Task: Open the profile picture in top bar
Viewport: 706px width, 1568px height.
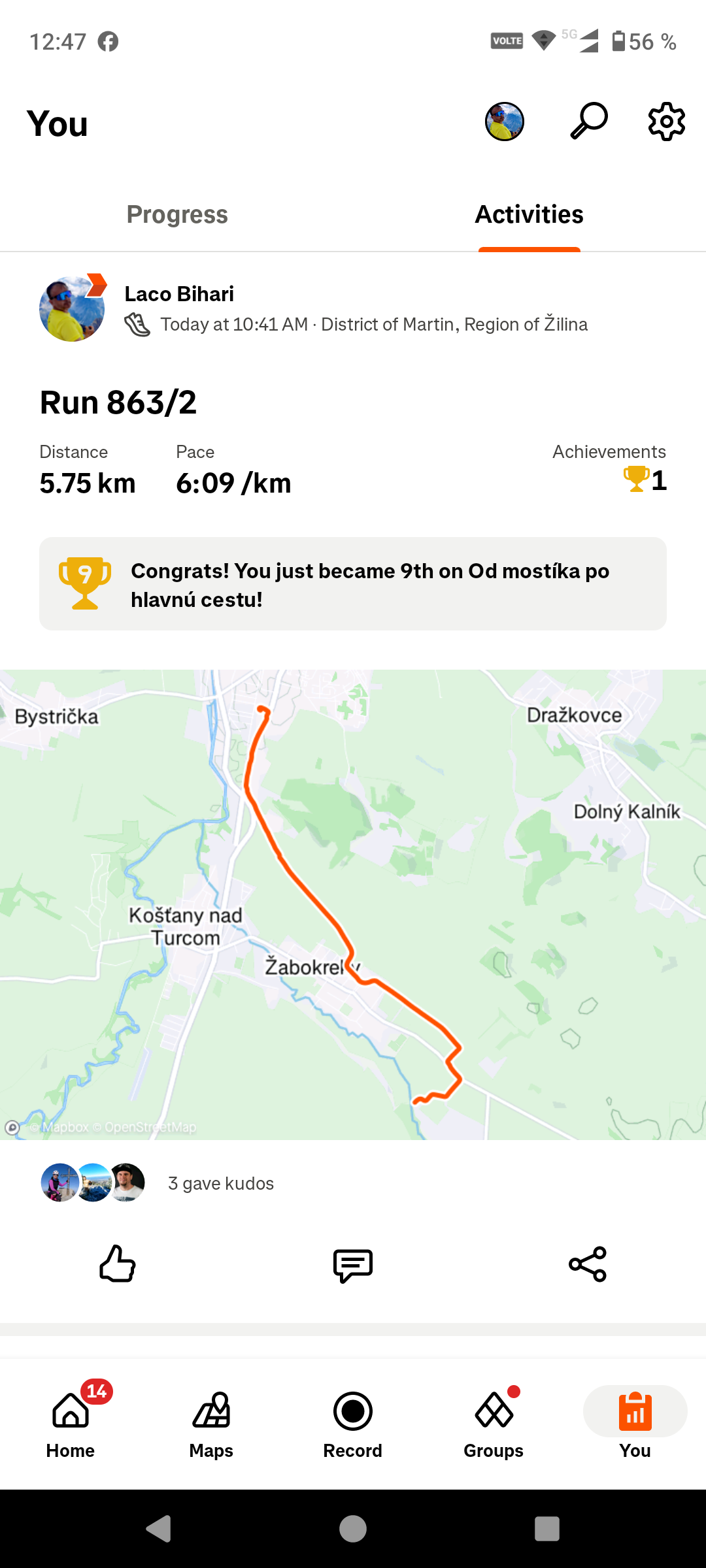Action: click(505, 122)
